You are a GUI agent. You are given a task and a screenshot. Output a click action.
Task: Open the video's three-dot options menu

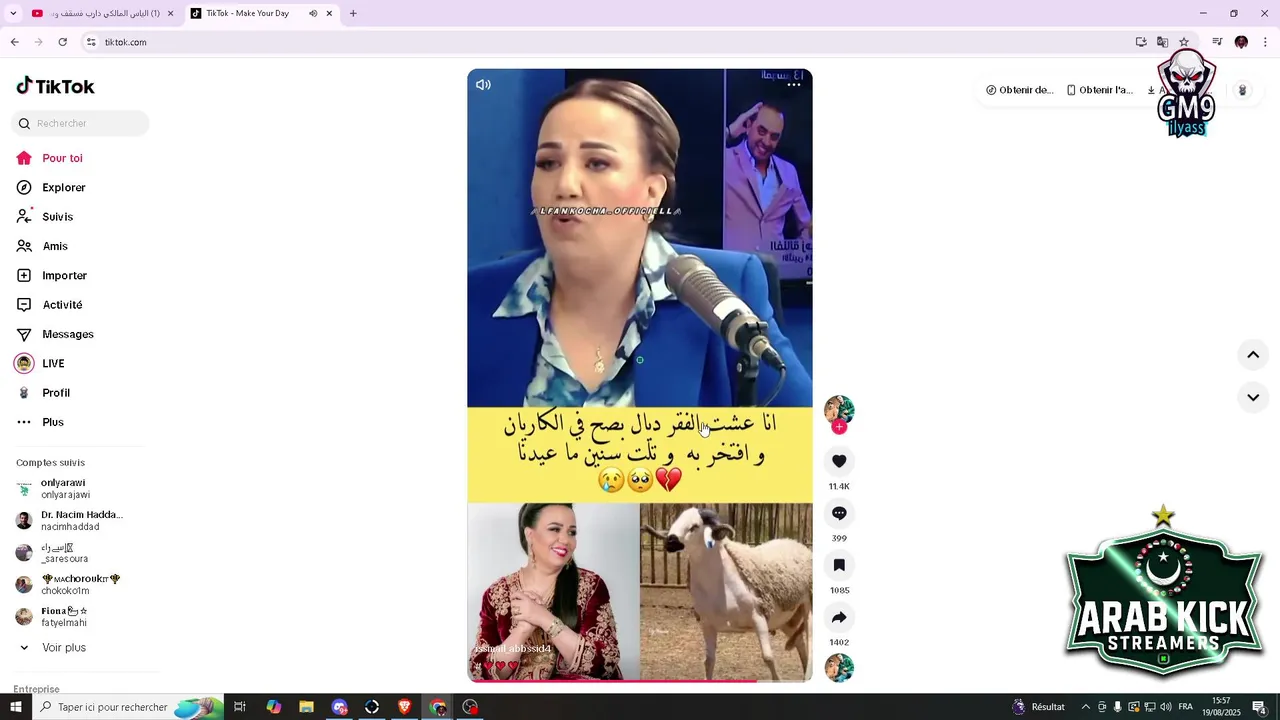click(x=794, y=85)
